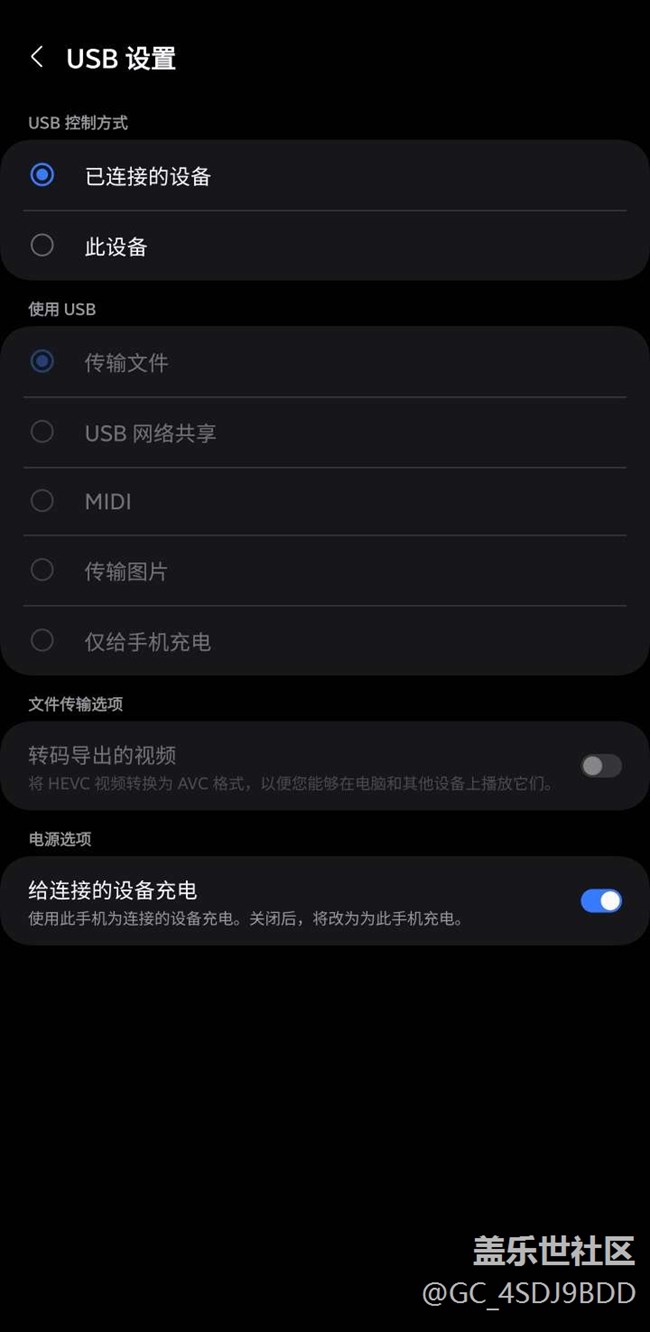
Task: Toggle 转码导出的视频 switch
Action: click(x=601, y=766)
